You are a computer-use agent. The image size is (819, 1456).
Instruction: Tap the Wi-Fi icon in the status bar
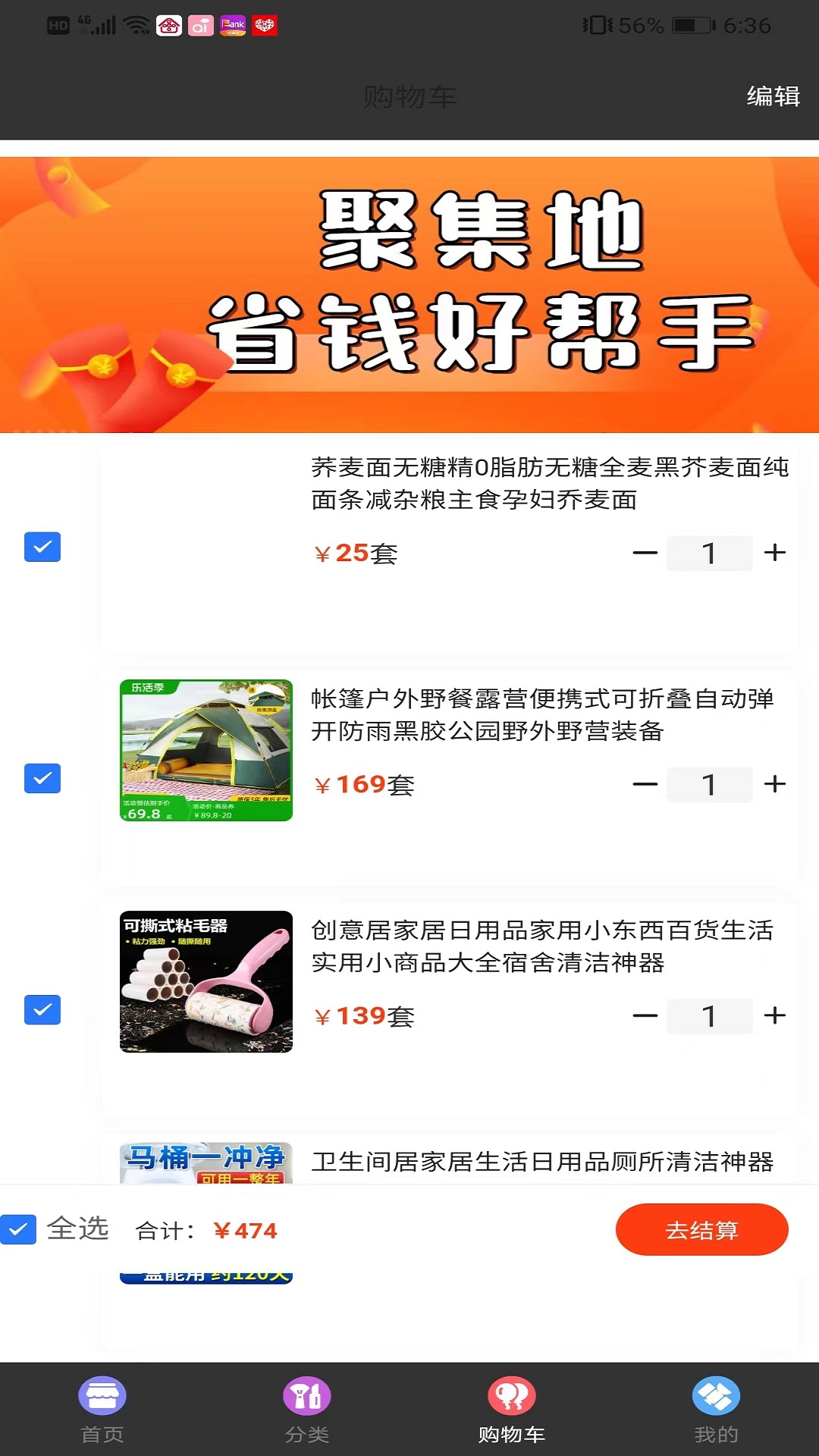click(134, 24)
